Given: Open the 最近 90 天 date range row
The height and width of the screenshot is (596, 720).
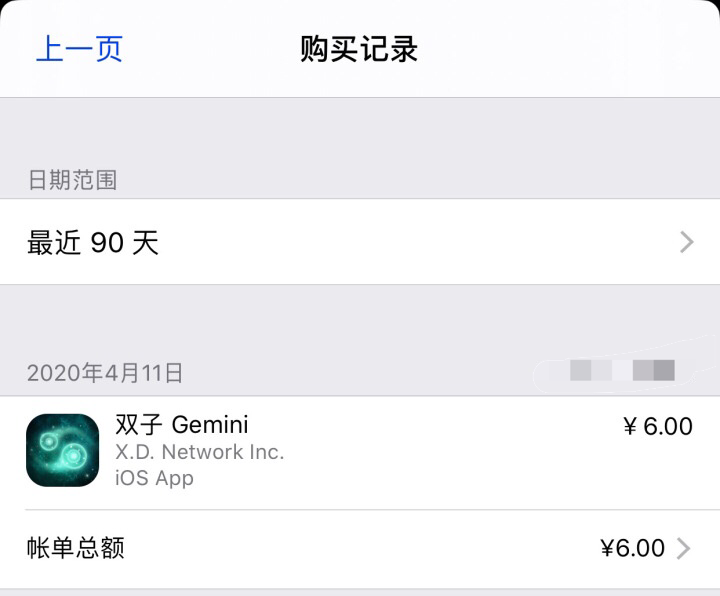Looking at the screenshot, I should click(x=360, y=242).
